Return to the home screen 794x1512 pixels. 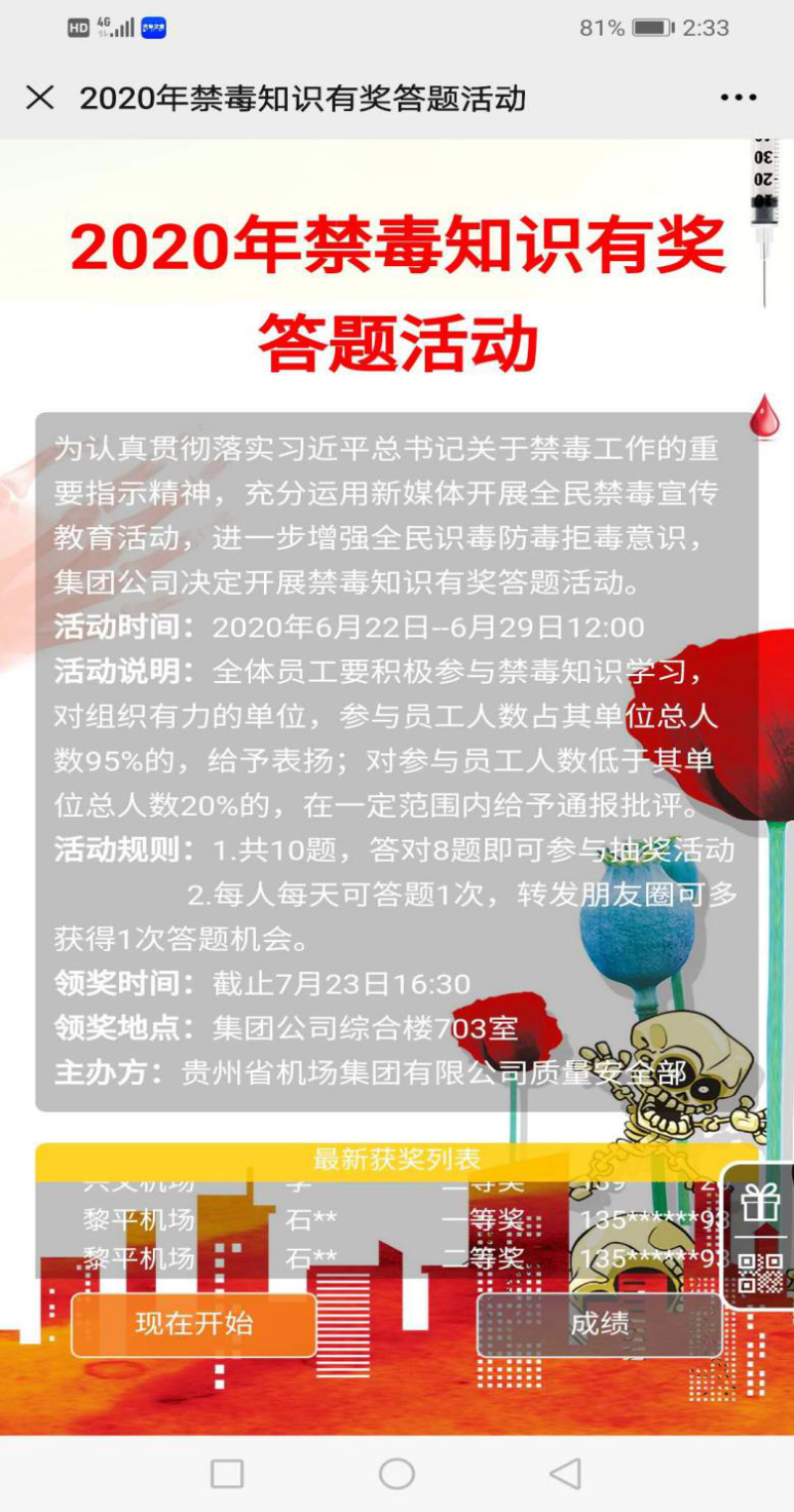[397, 1473]
